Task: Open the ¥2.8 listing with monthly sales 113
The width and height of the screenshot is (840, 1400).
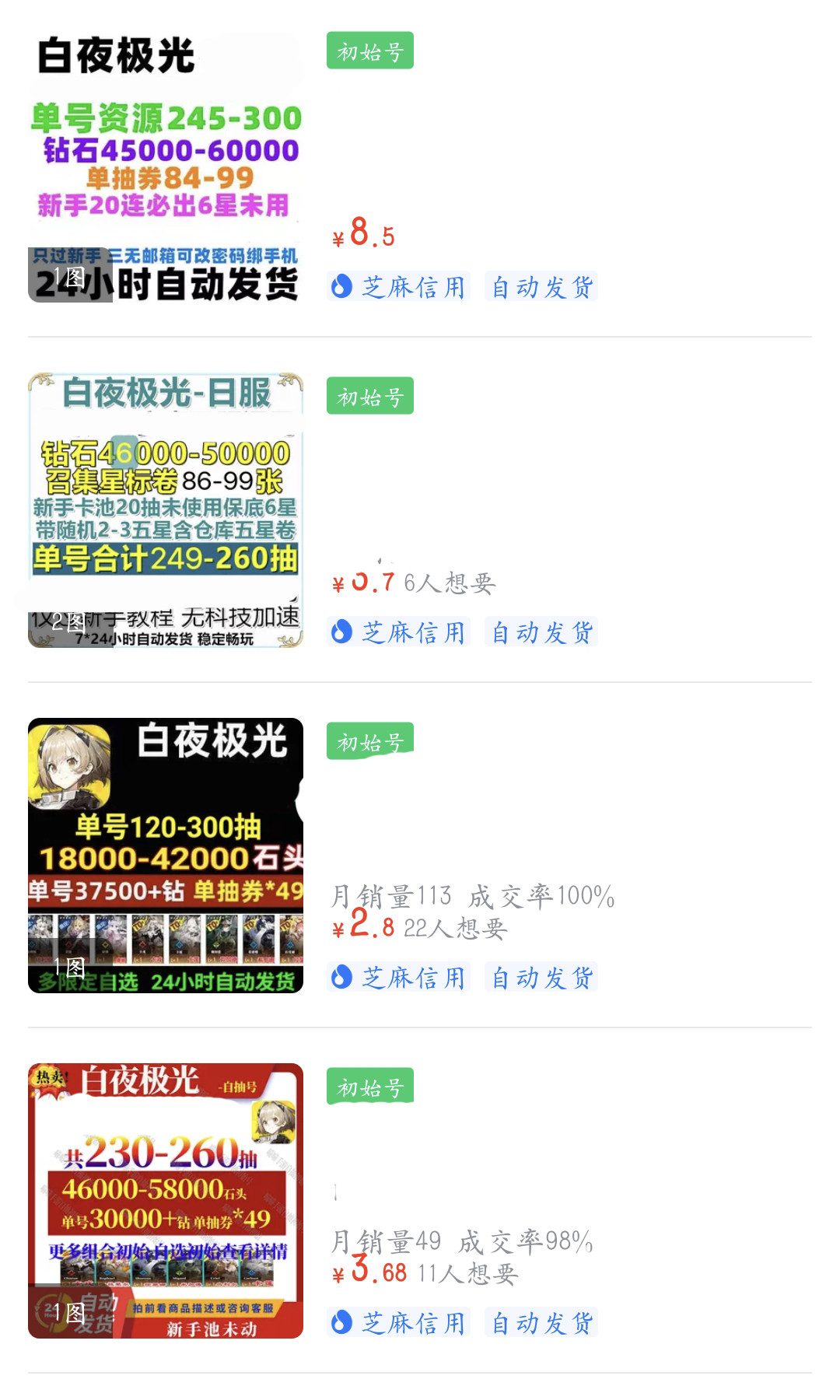Action: click(x=165, y=856)
